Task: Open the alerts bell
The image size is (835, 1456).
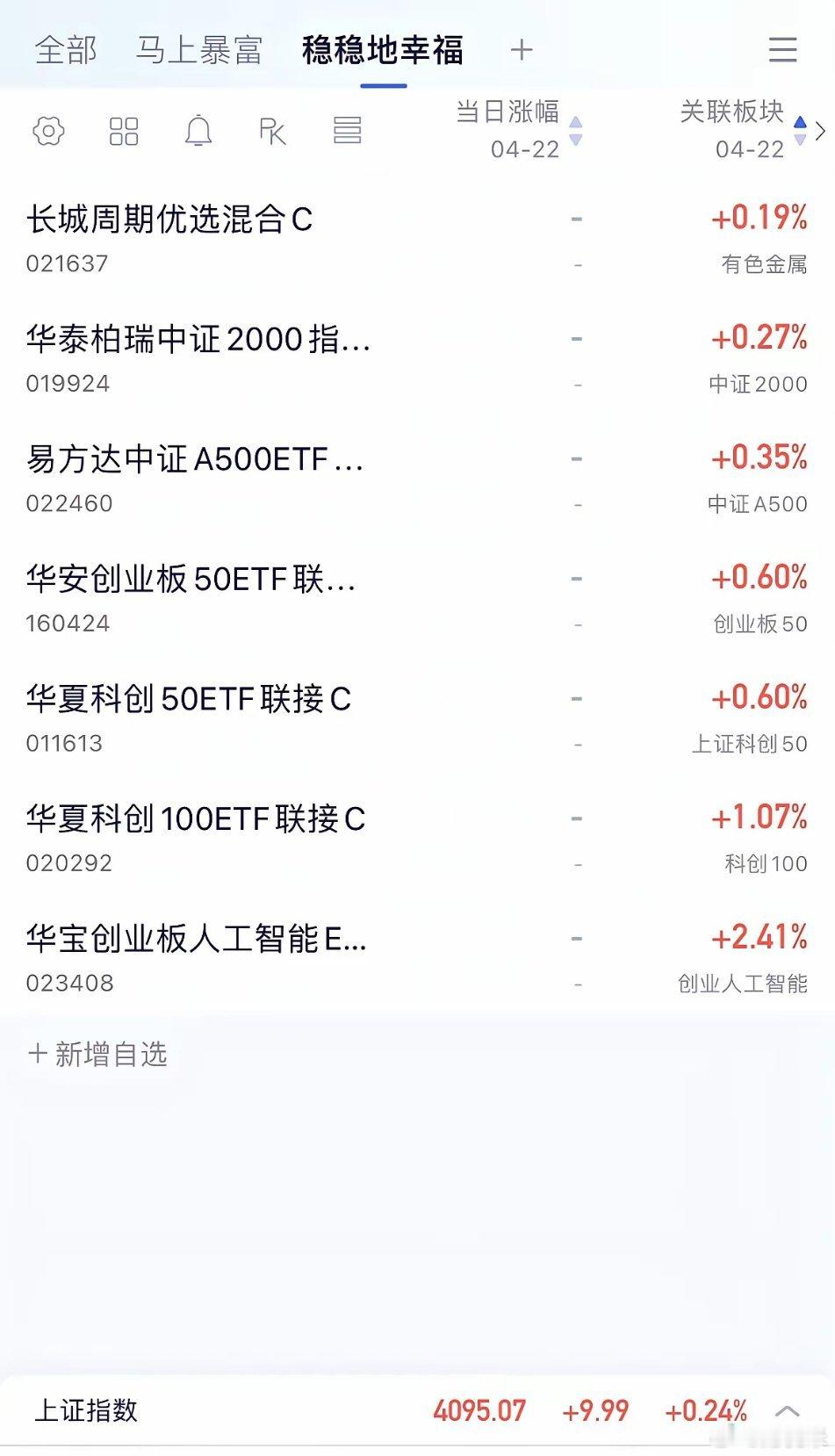Action: tap(198, 132)
